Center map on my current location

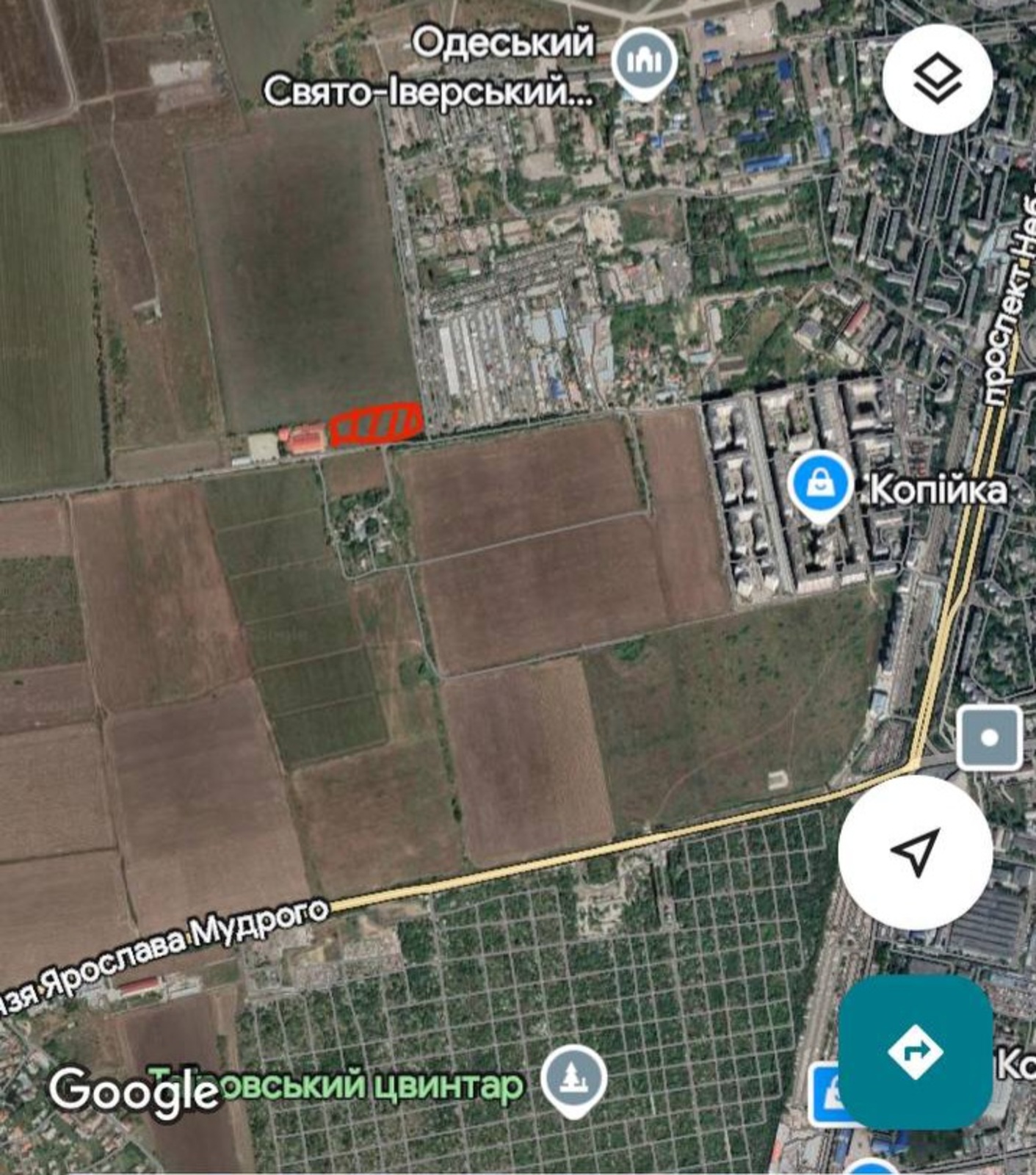(915, 852)
